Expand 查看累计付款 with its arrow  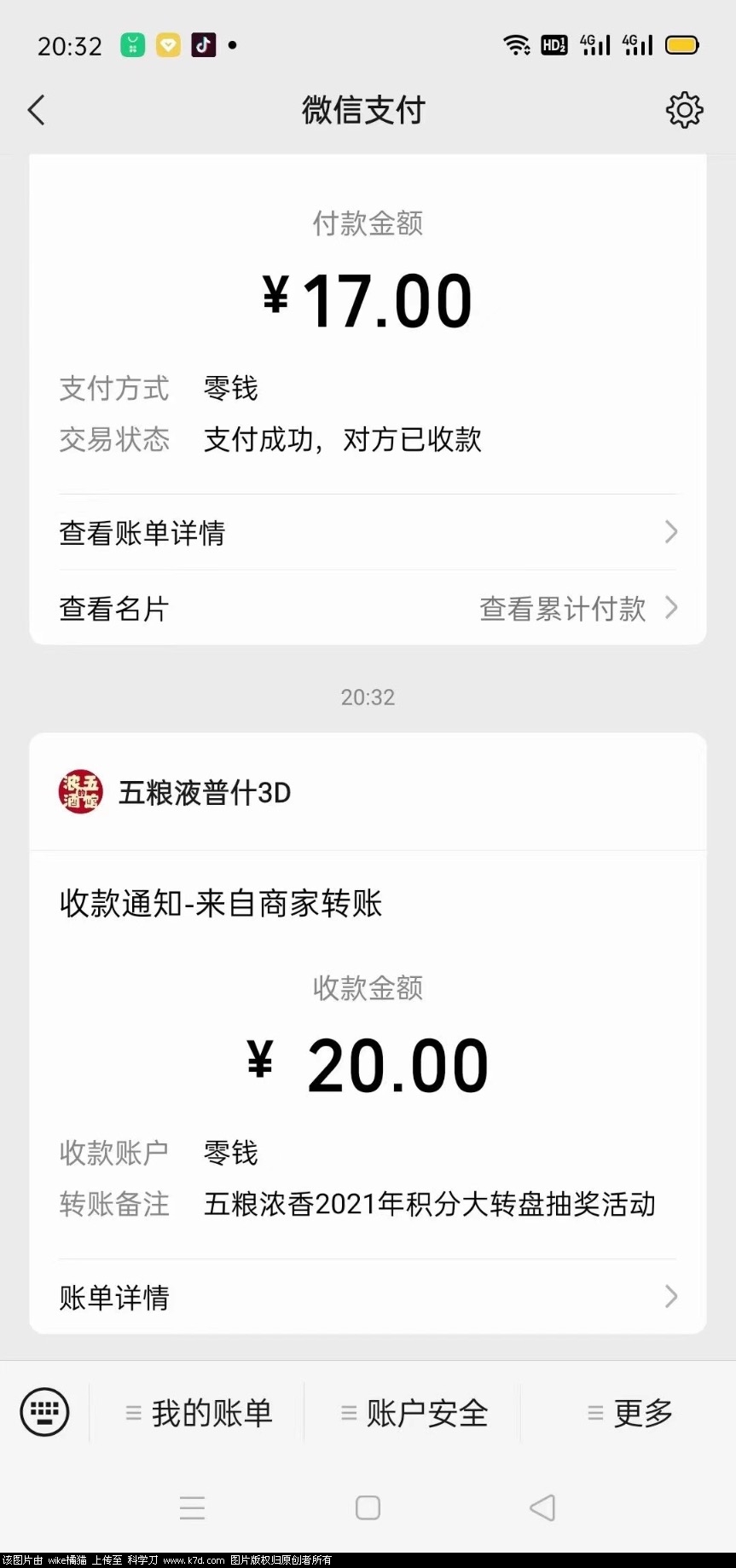pos(671,608)
